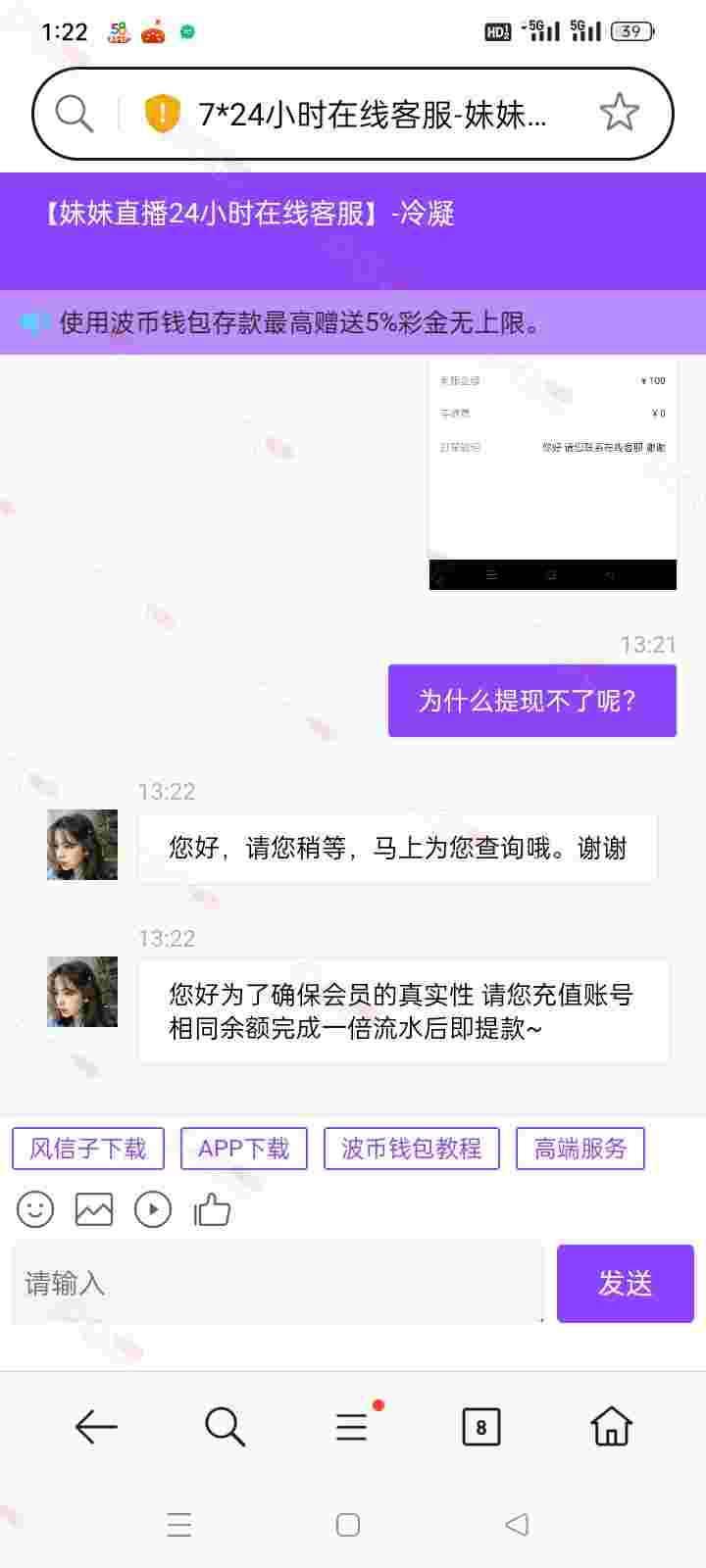Open the address bar showing 7*24小时在线客服
Screen dimensions: 706x1568
click(x=373, y=115)
